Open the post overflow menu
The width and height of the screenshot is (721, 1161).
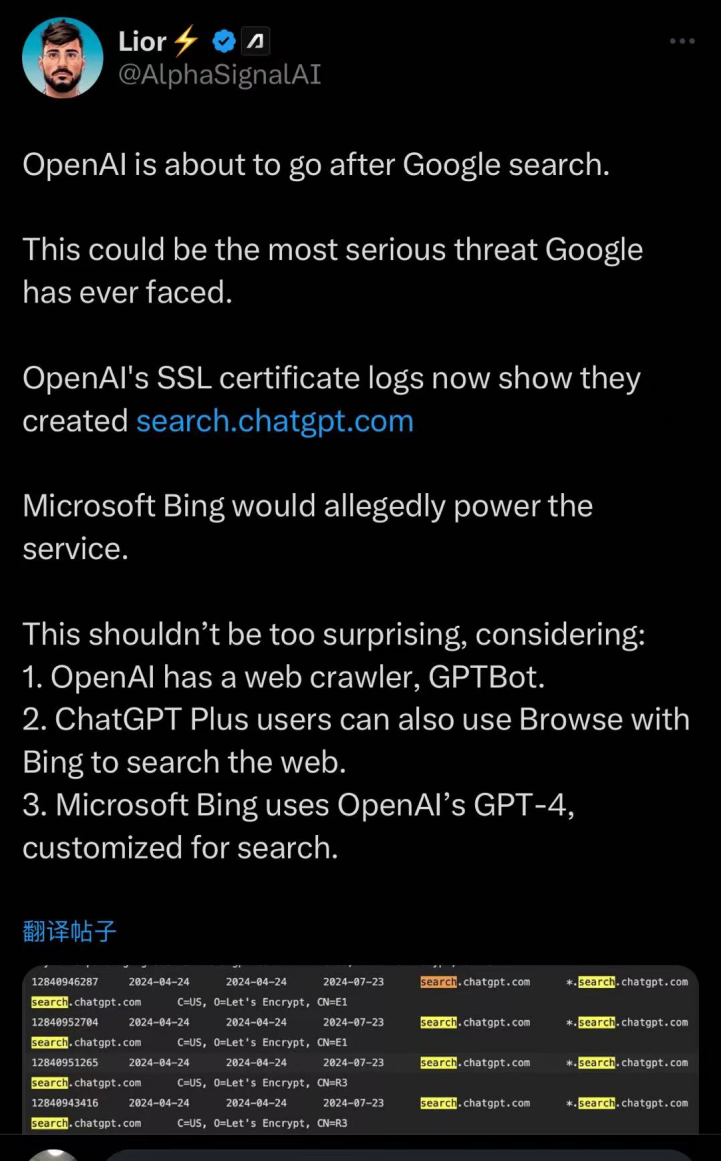682,41
